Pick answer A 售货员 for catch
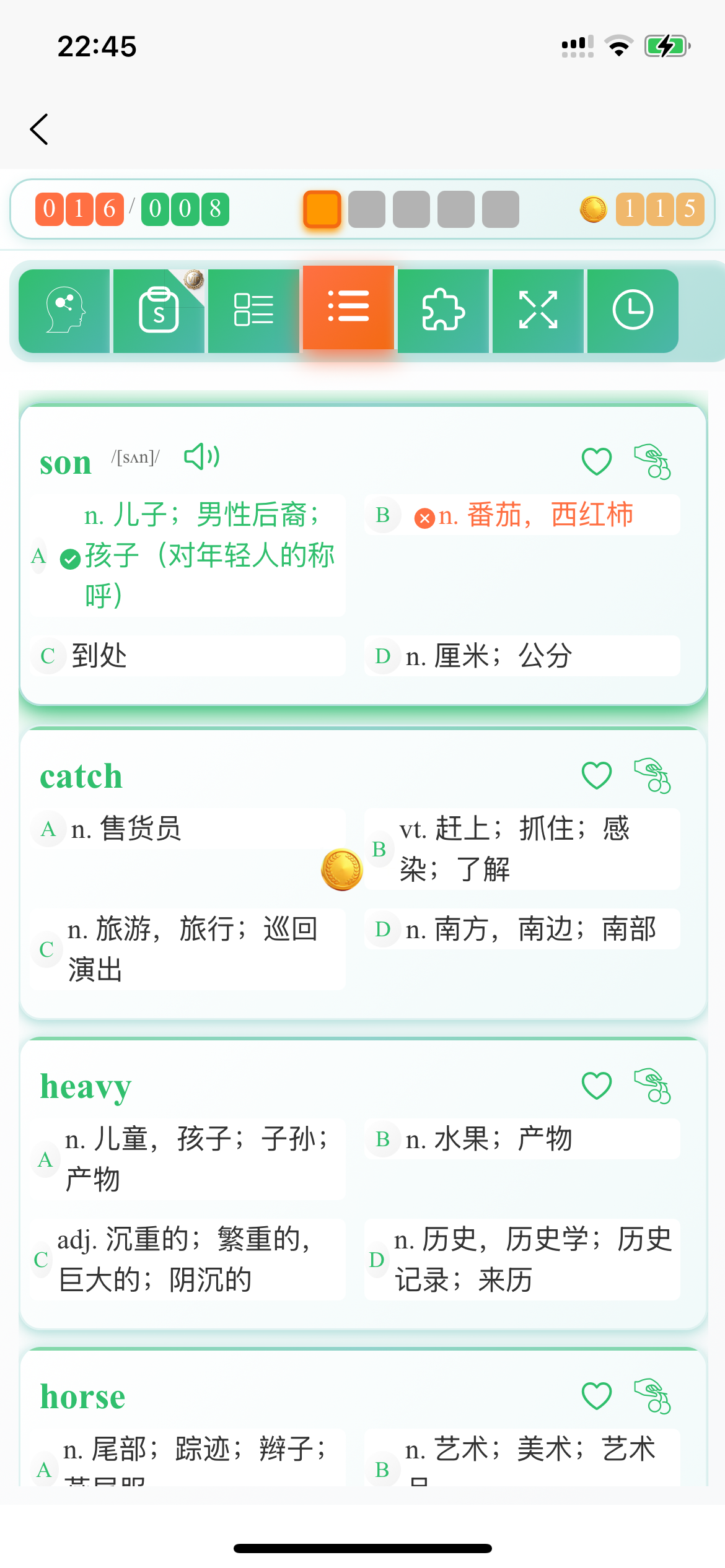This screenshot has height=1568, width=725. click(188, 829)
